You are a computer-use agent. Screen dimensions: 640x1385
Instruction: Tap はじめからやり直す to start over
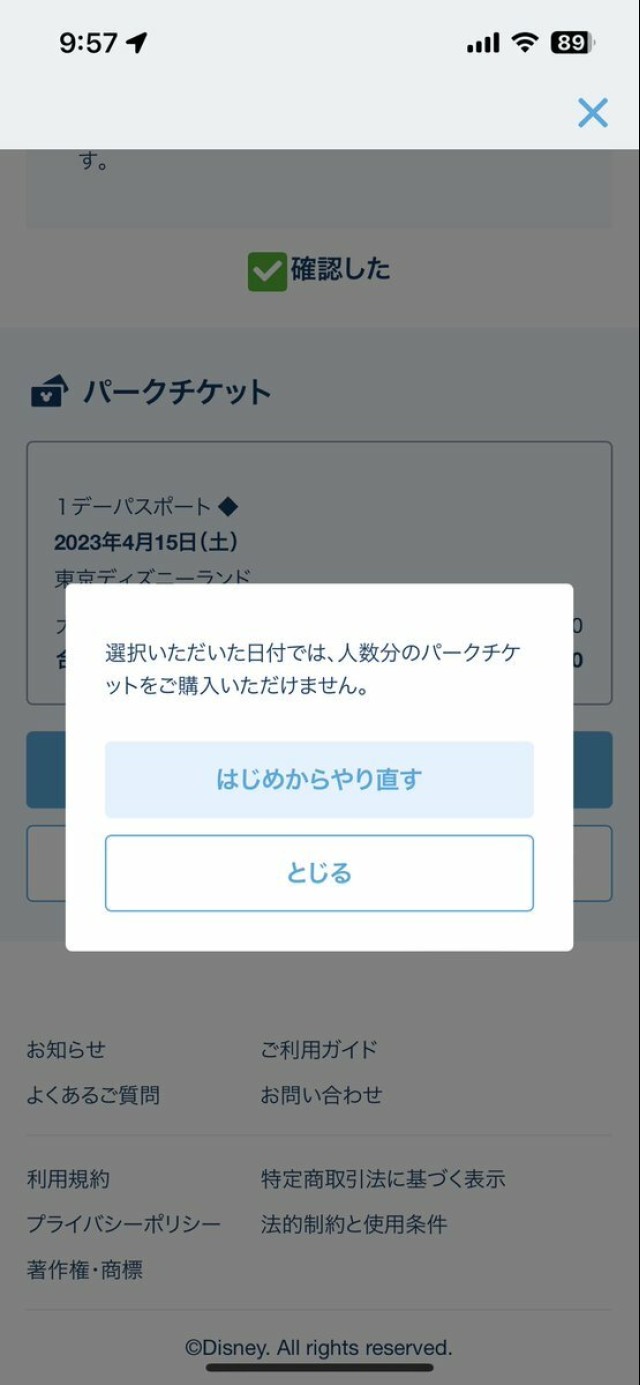319,779
